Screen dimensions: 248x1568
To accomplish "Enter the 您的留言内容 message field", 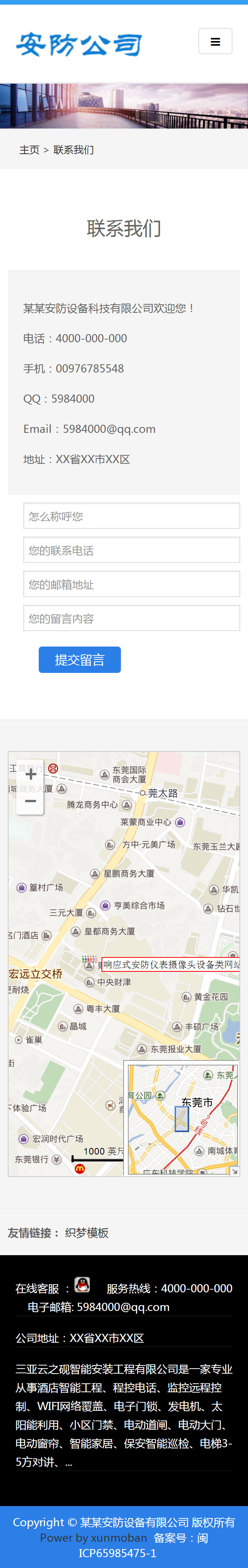I will click(x=132, y=618).
